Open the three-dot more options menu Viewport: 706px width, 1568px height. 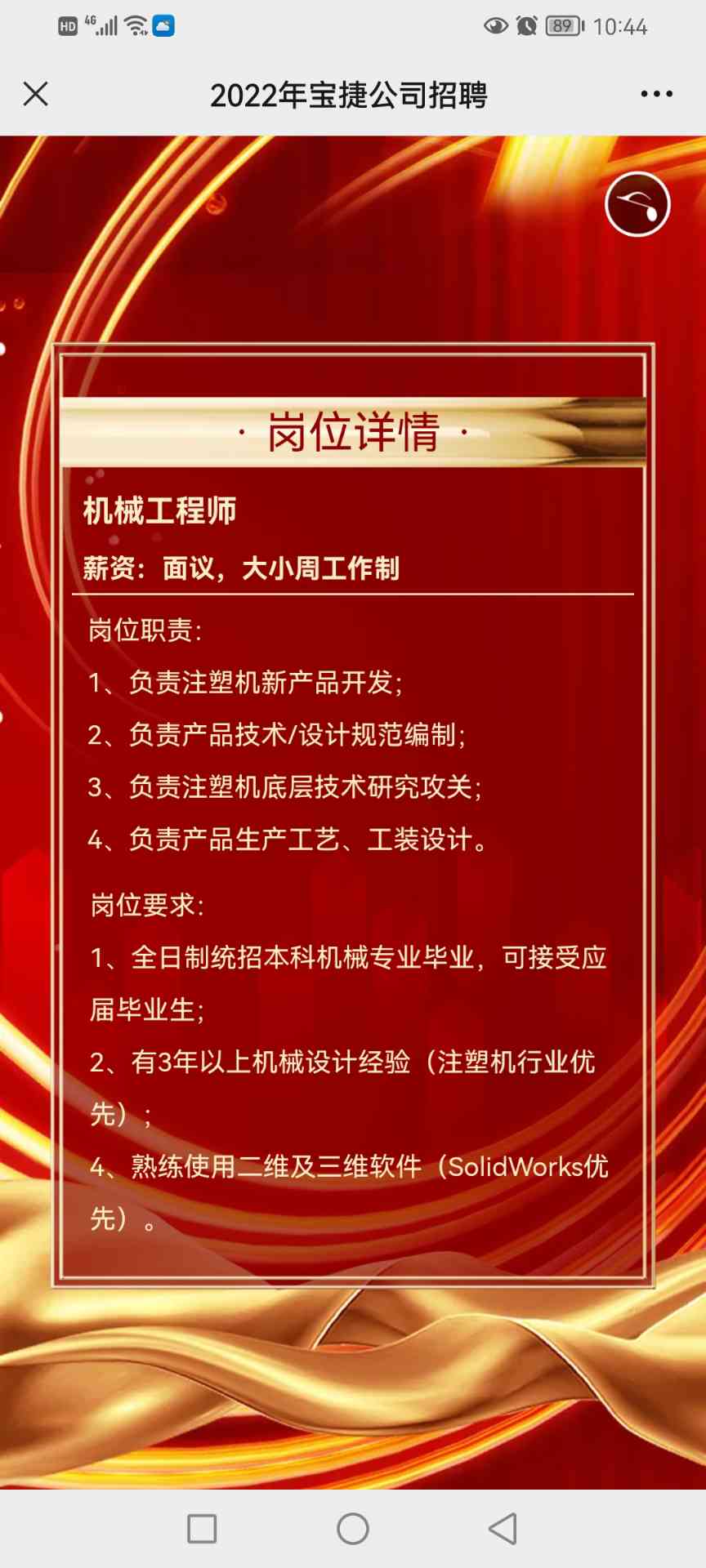click(657, 94)
